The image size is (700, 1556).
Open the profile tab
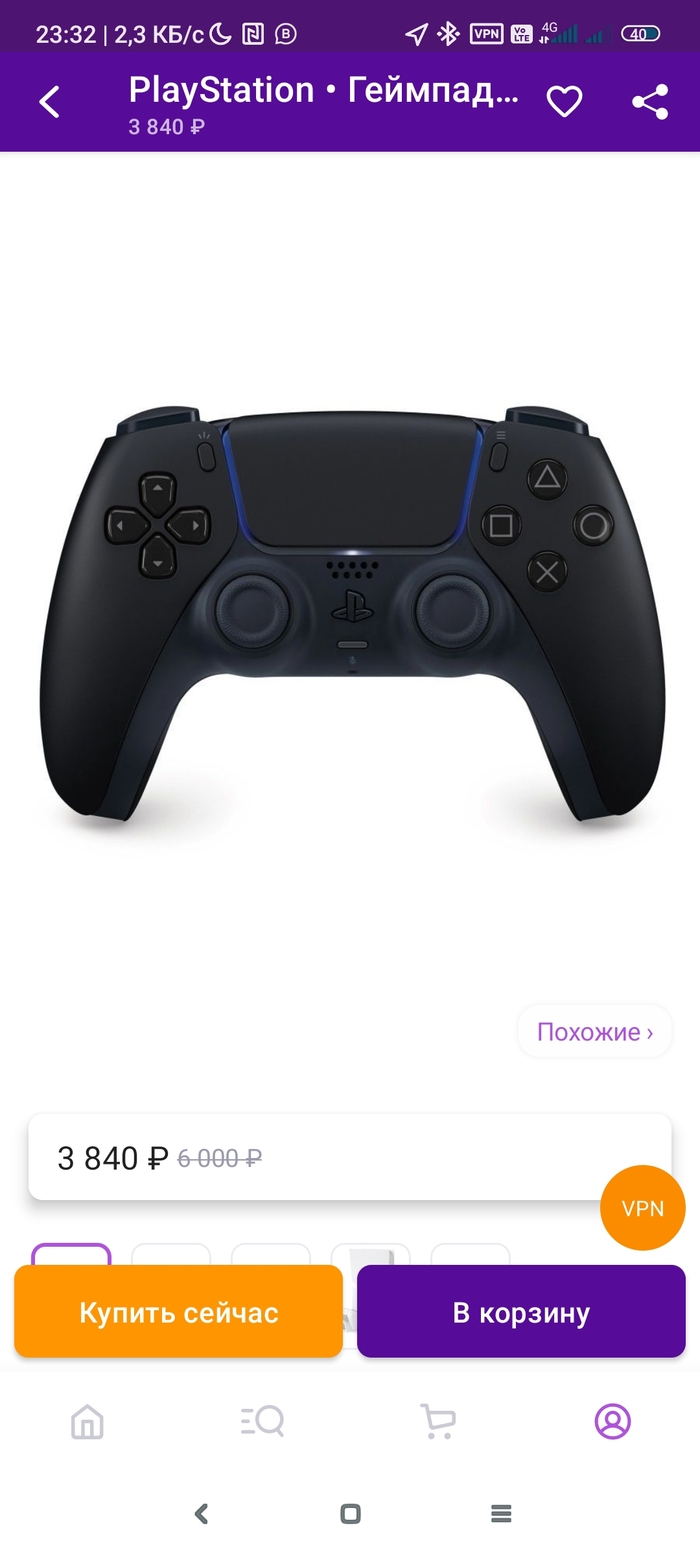(612, 1421)
